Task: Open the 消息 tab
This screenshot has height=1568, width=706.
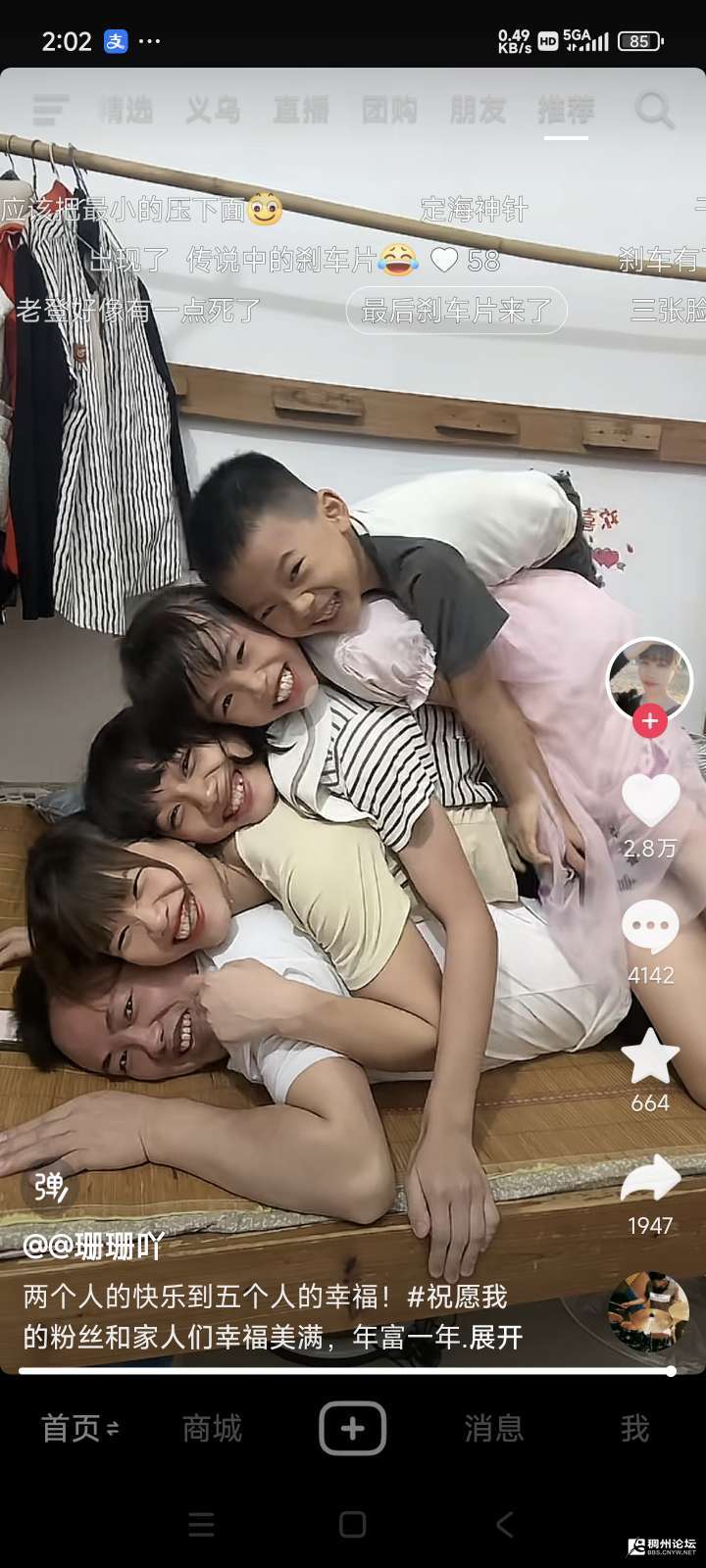Action: point(494,1429)
